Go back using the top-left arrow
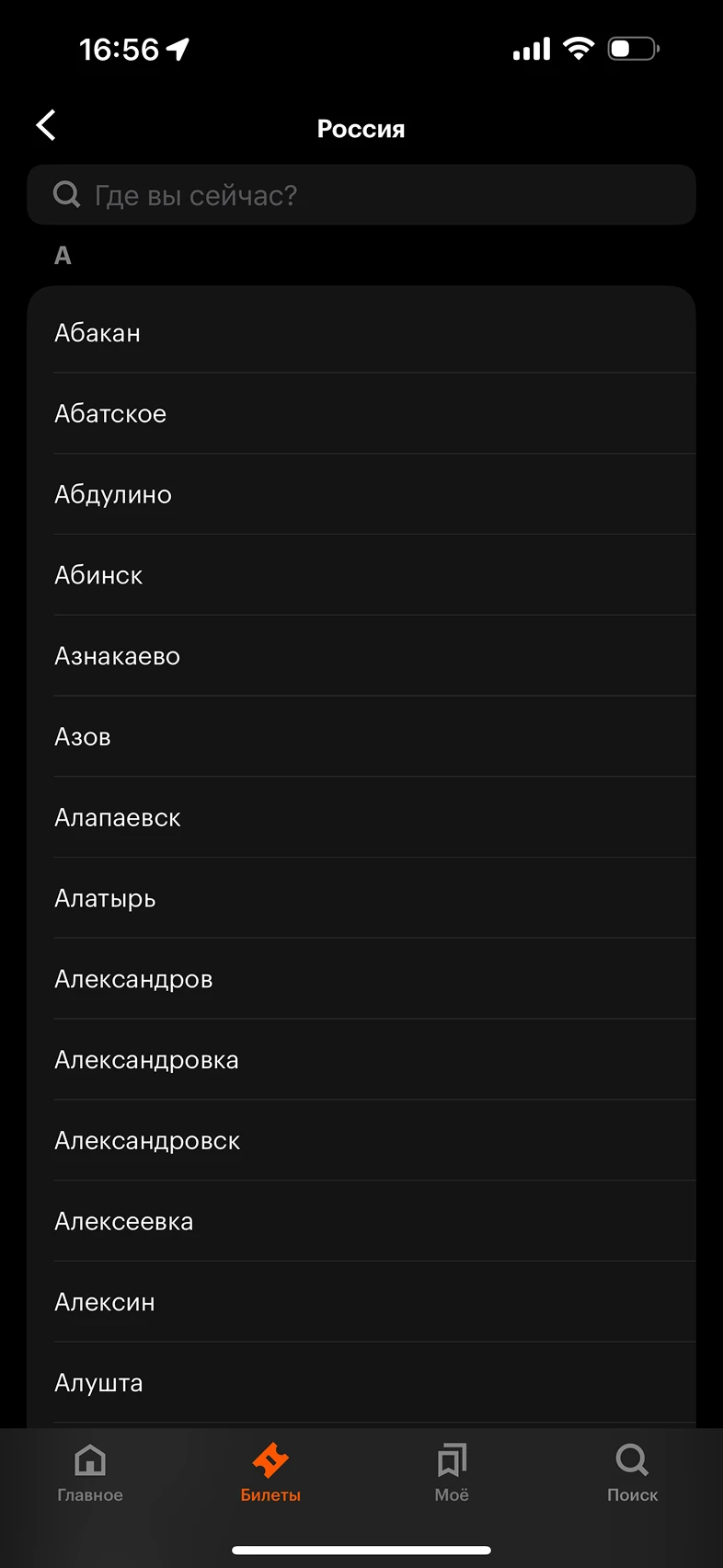The image size is (723, 1568). click(46, 125)
